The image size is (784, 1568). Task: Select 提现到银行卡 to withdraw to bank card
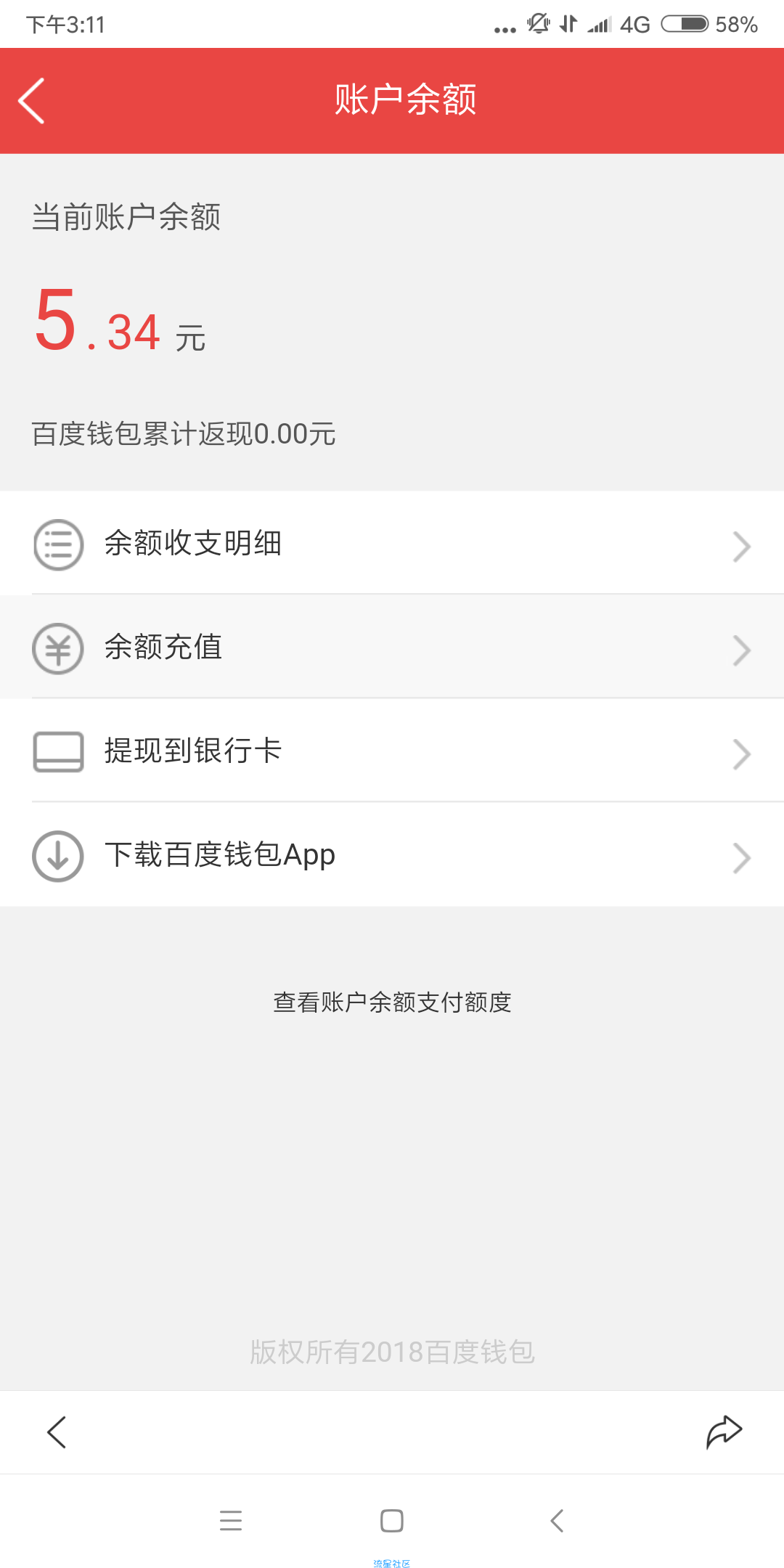coord(392,751)
